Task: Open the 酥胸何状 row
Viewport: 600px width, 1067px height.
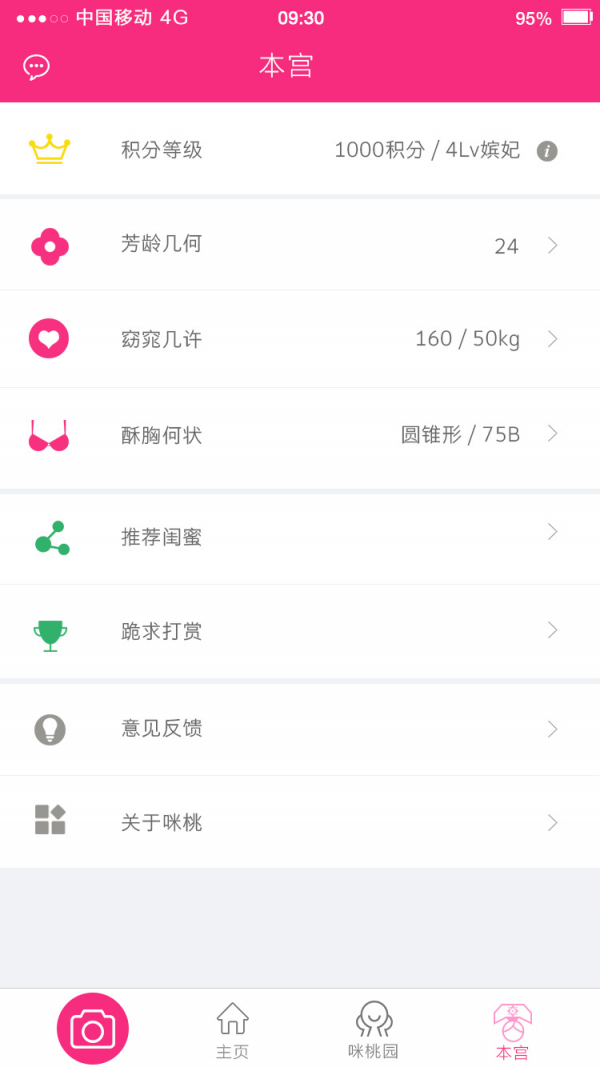Action: pyautogui.click(x=300, y=435)
